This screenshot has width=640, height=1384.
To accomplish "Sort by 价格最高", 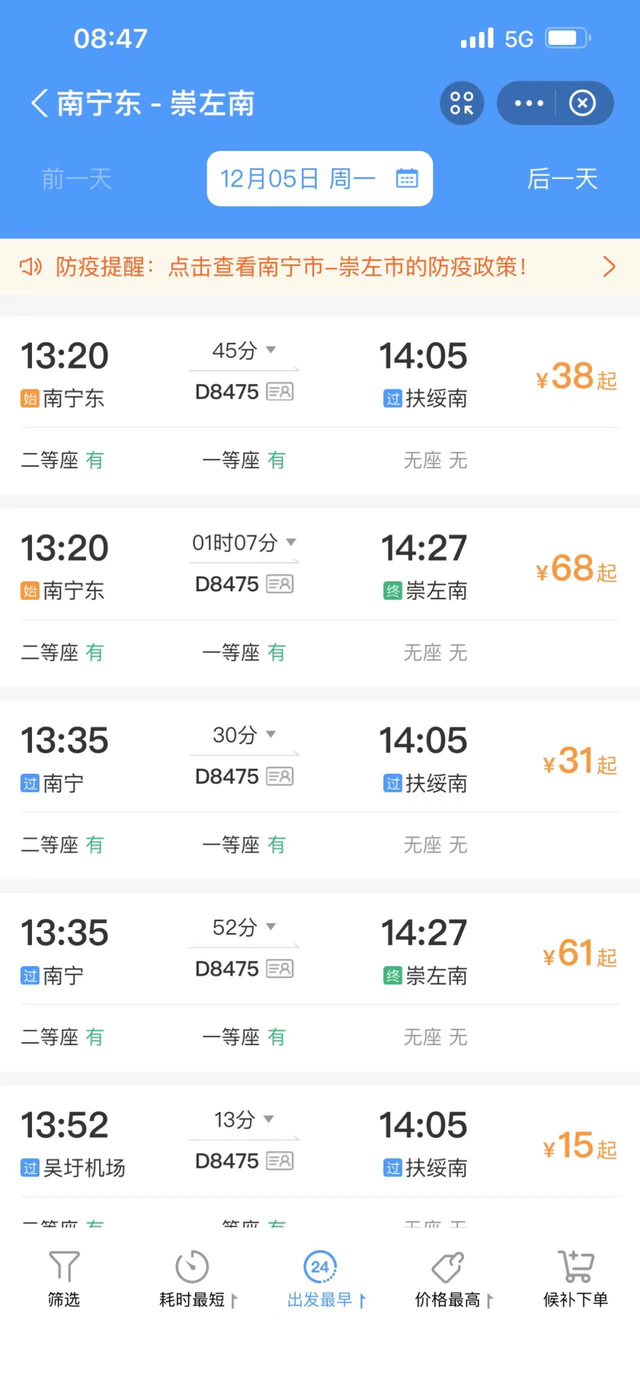I will (x=453, y=1279).
